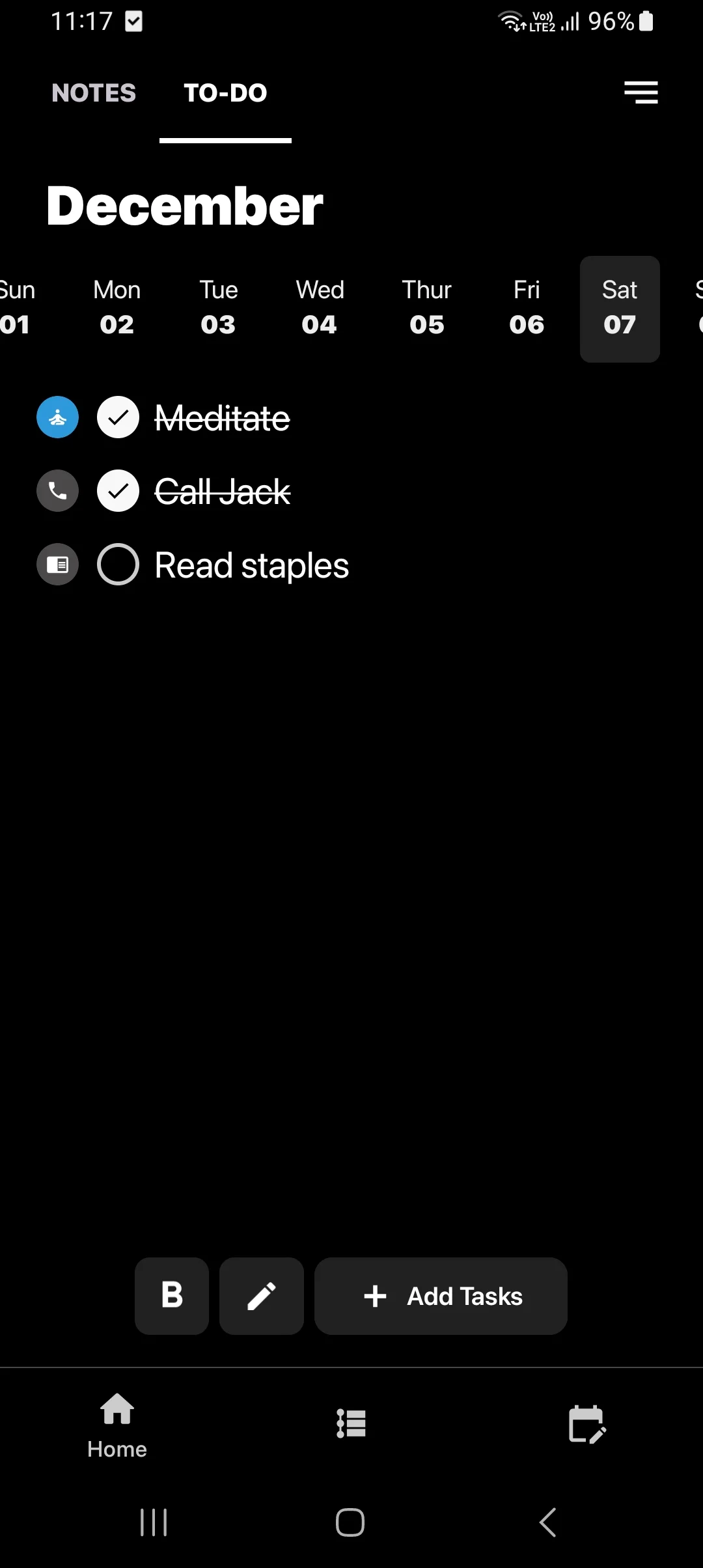Switch to the TO-DO tab

(x=225, y=92)
